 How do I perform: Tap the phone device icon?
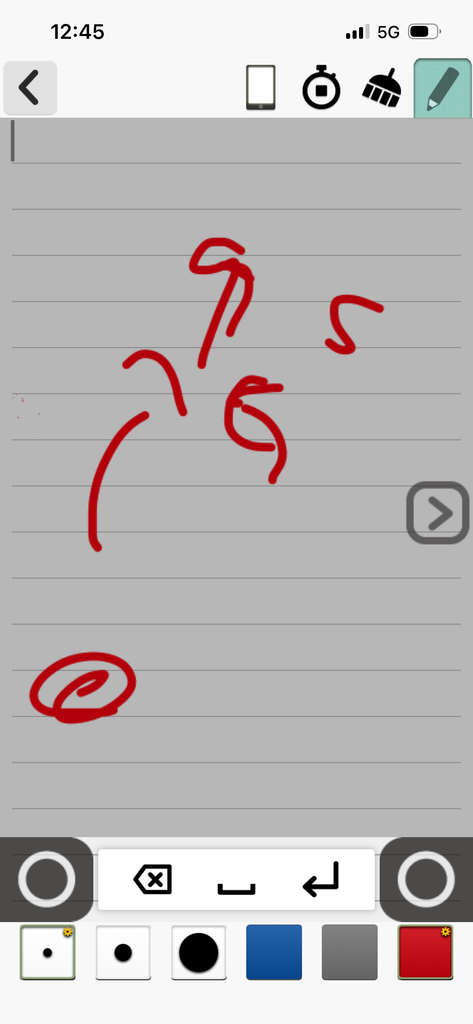tap(261, 88)
